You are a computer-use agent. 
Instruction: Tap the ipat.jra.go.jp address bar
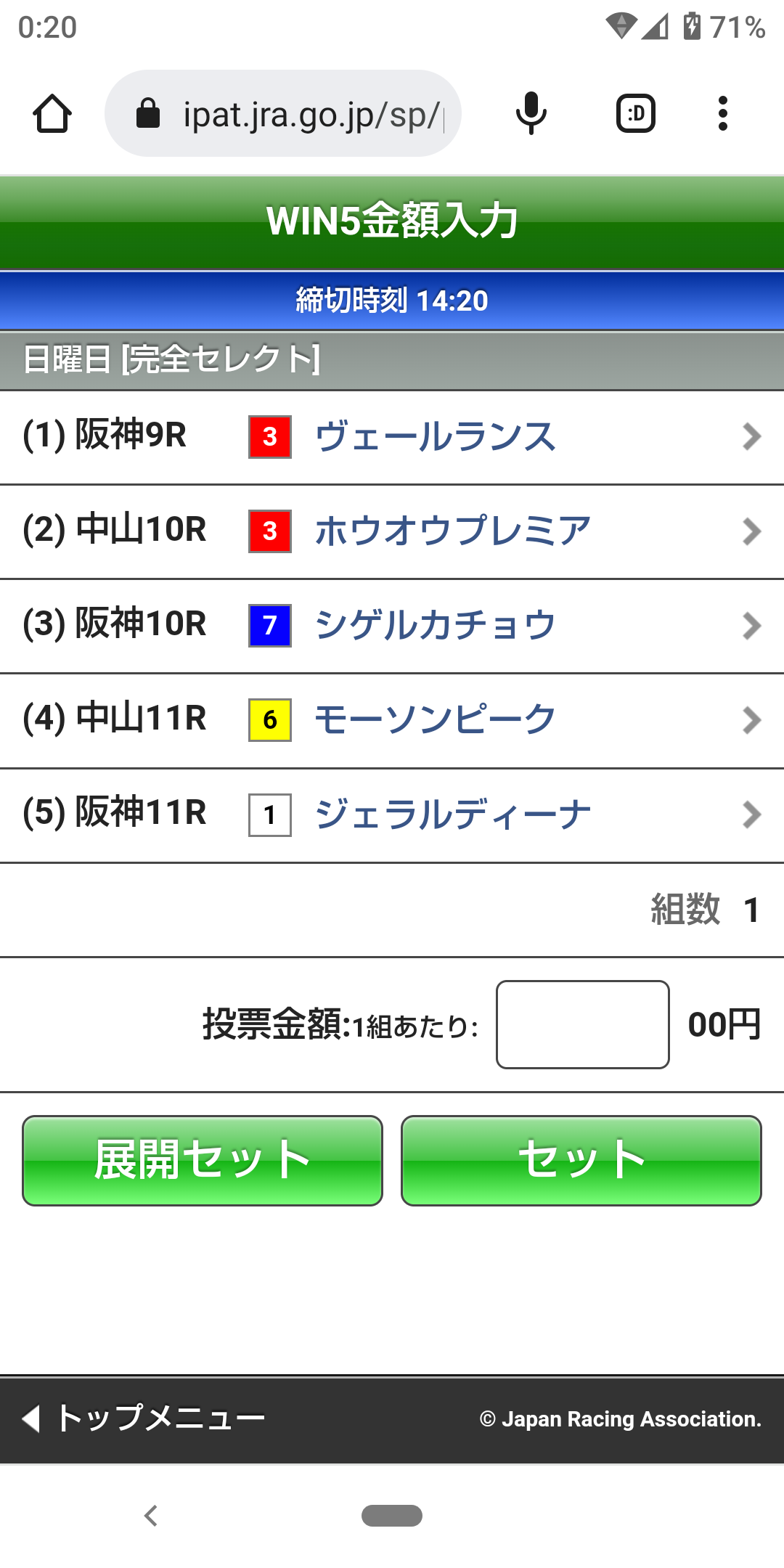pos(290,114)
